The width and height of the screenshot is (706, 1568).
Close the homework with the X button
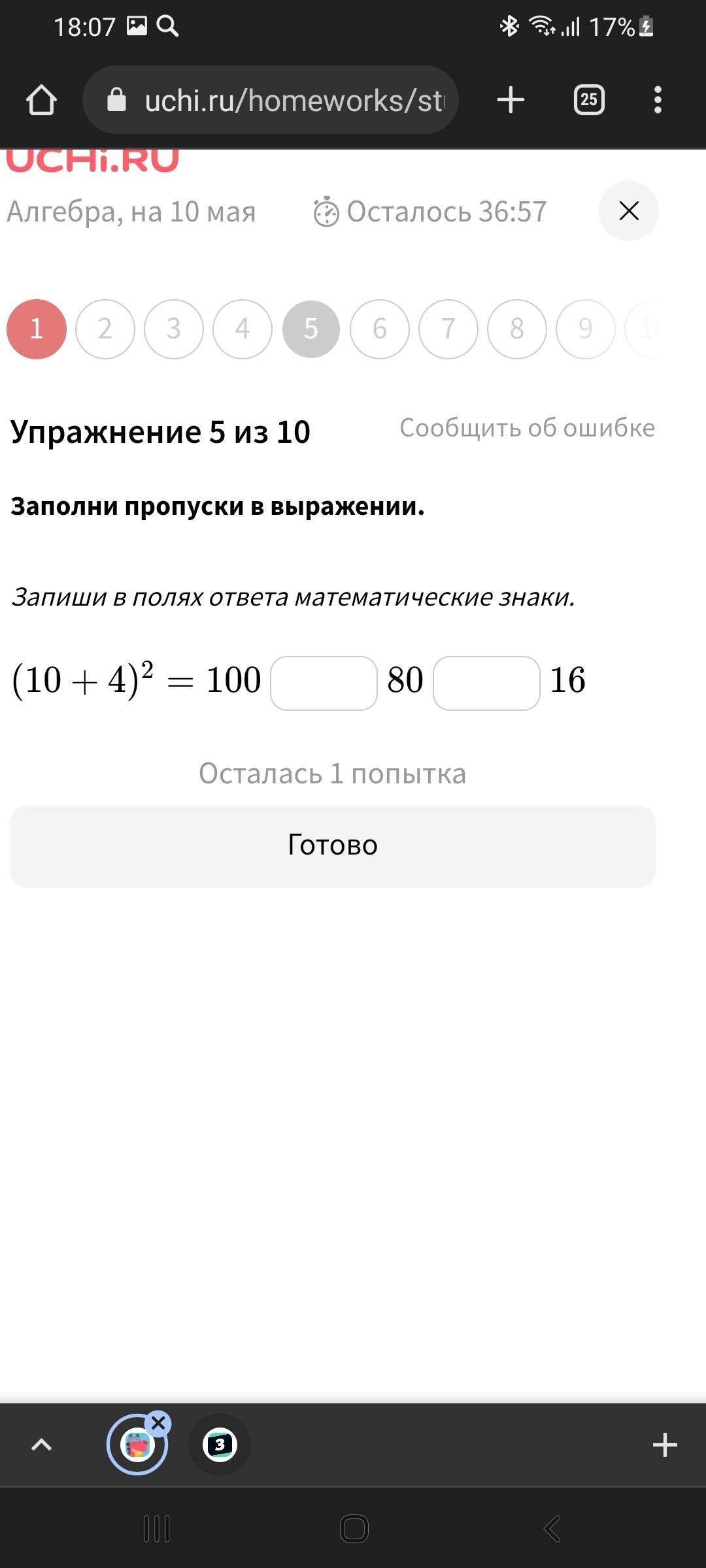coord(628,211)
